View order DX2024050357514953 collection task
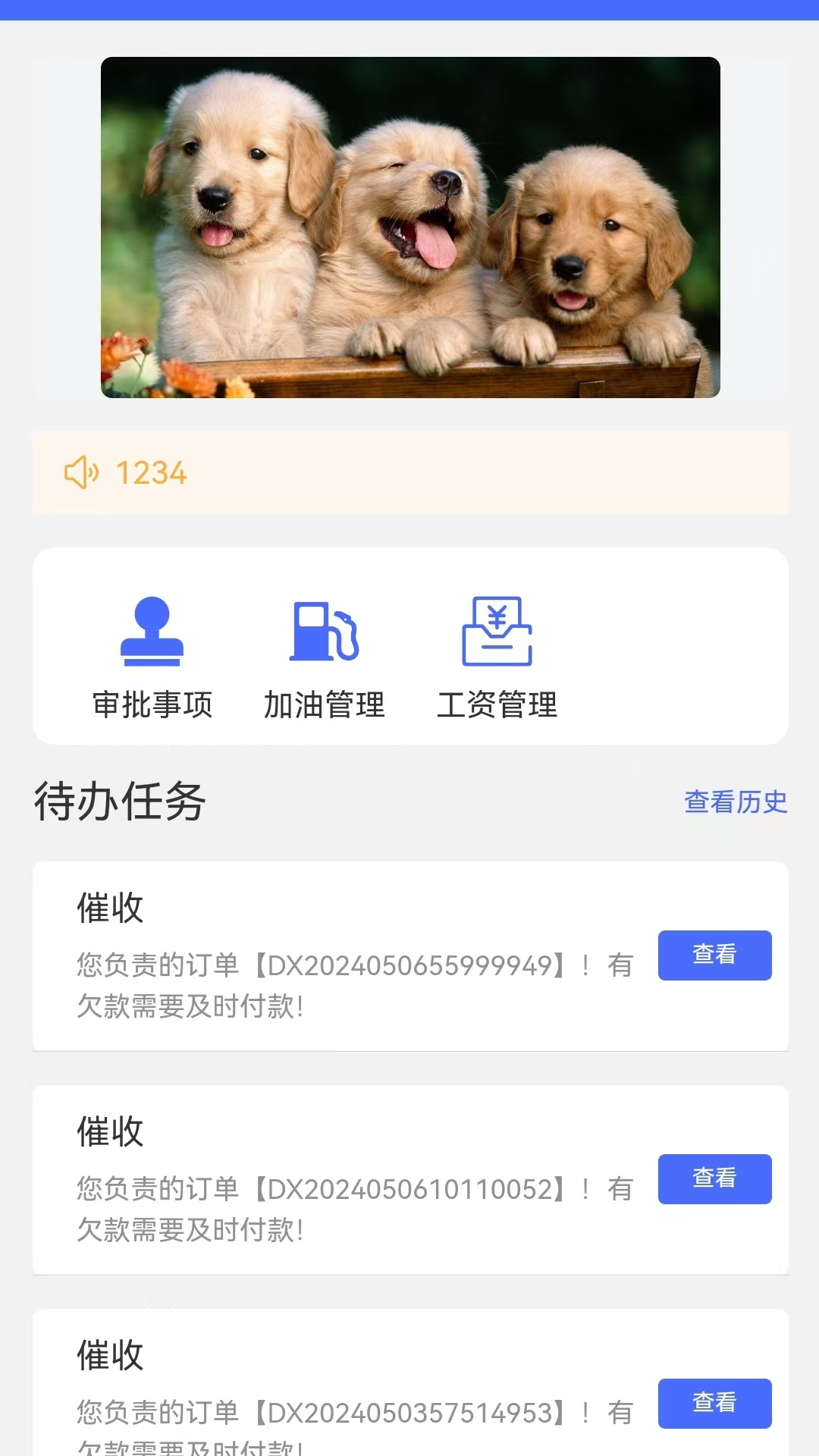This screenshot has height=1456, width=819. (714, 1403)
